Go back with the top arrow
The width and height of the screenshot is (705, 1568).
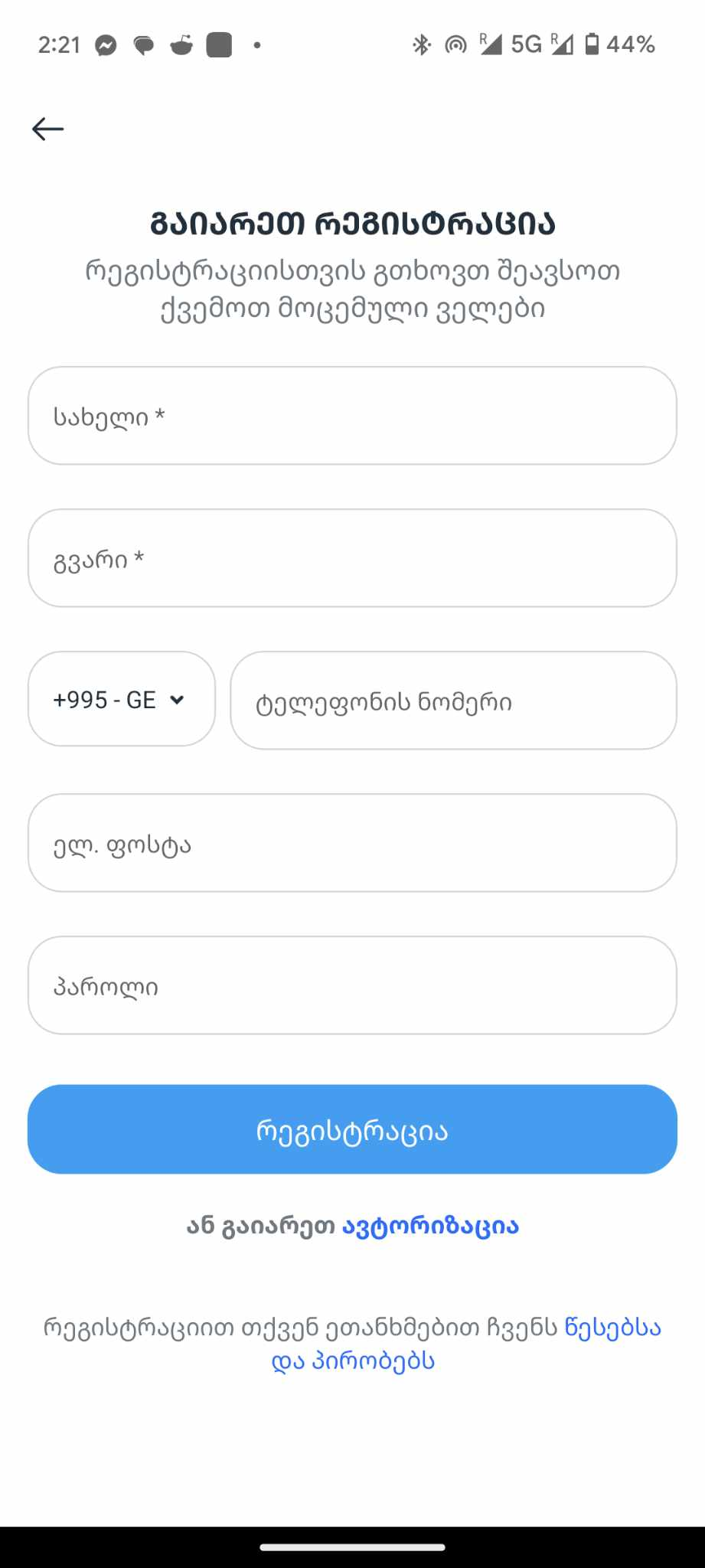click(47, 129)
